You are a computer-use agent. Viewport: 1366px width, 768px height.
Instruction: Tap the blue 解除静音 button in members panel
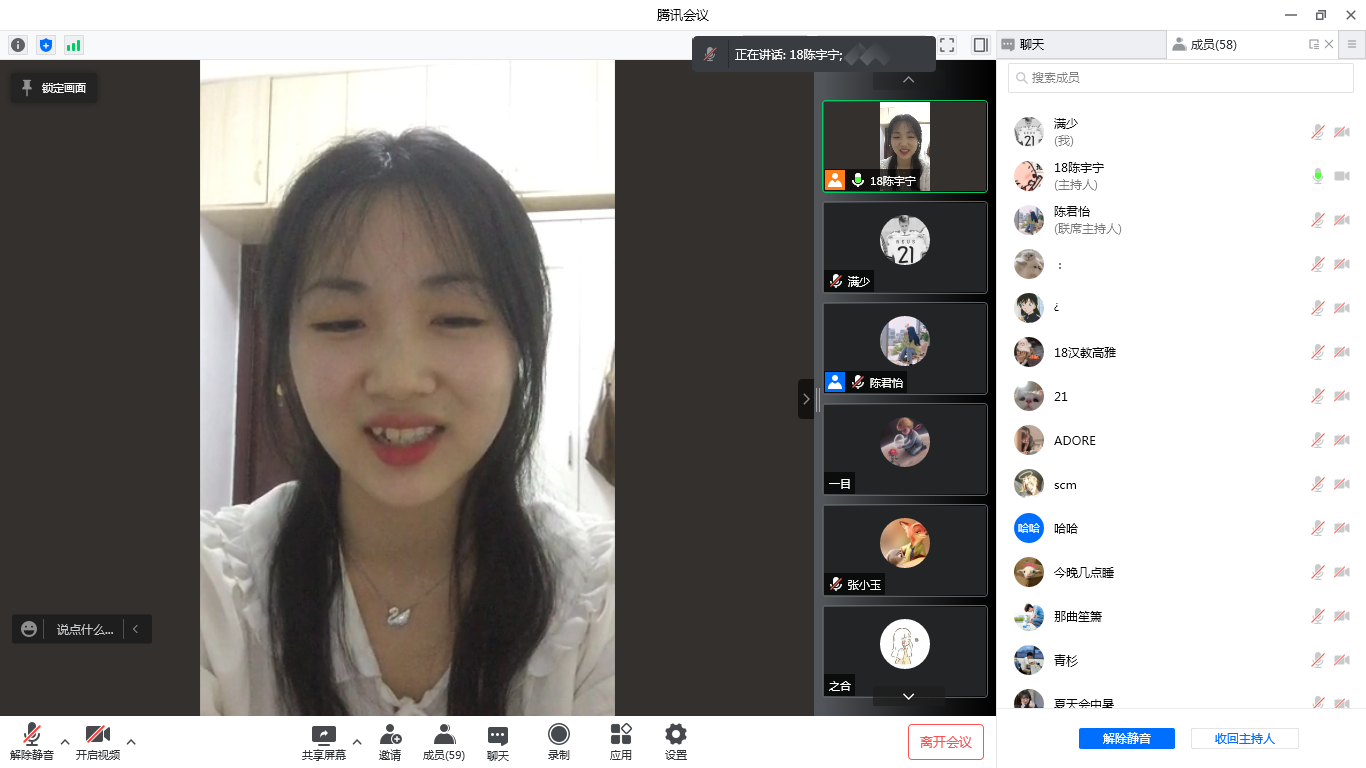pos(1126,739)
